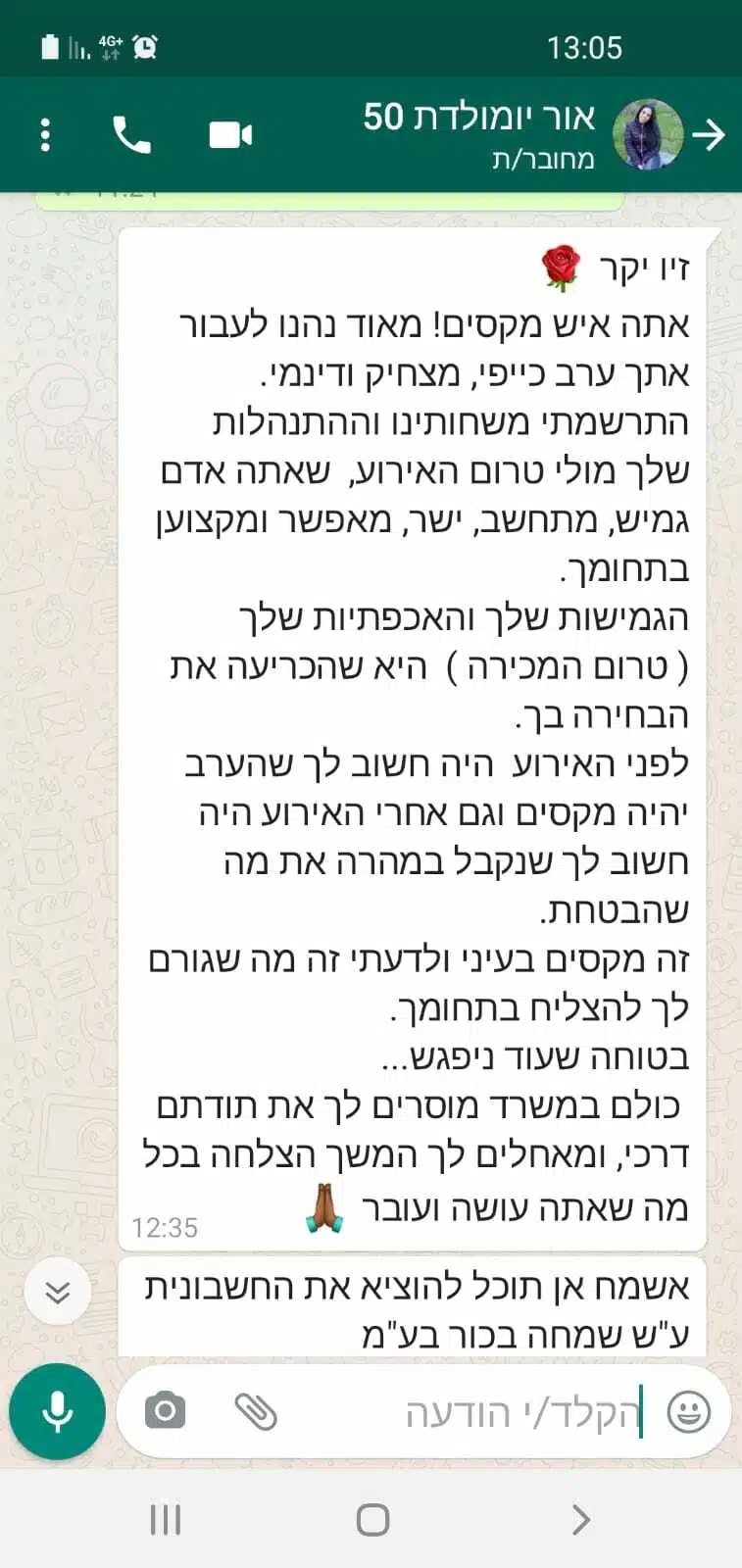Open the emoji picker
The width and height of the screenshot is (742, 1568).
pyautogui.click(x=688, y=1411)
